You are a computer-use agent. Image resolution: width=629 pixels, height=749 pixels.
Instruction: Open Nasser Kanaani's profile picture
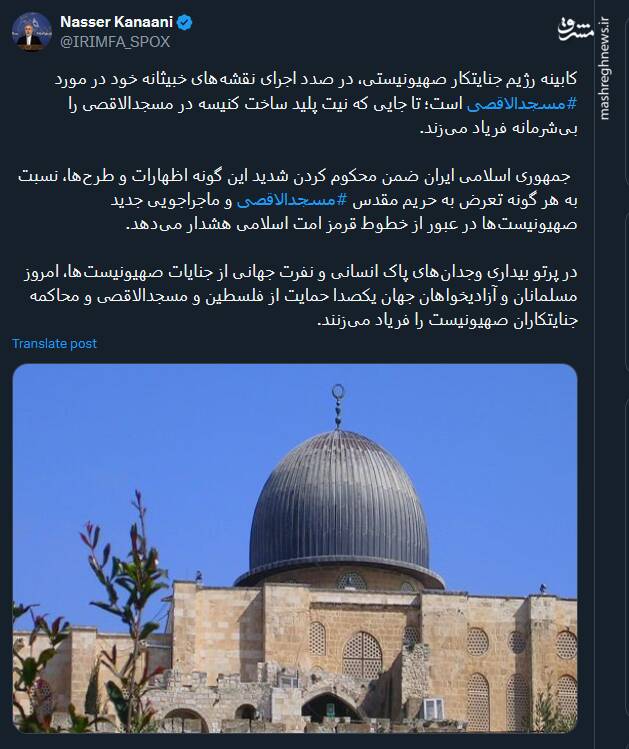[30, 31]
